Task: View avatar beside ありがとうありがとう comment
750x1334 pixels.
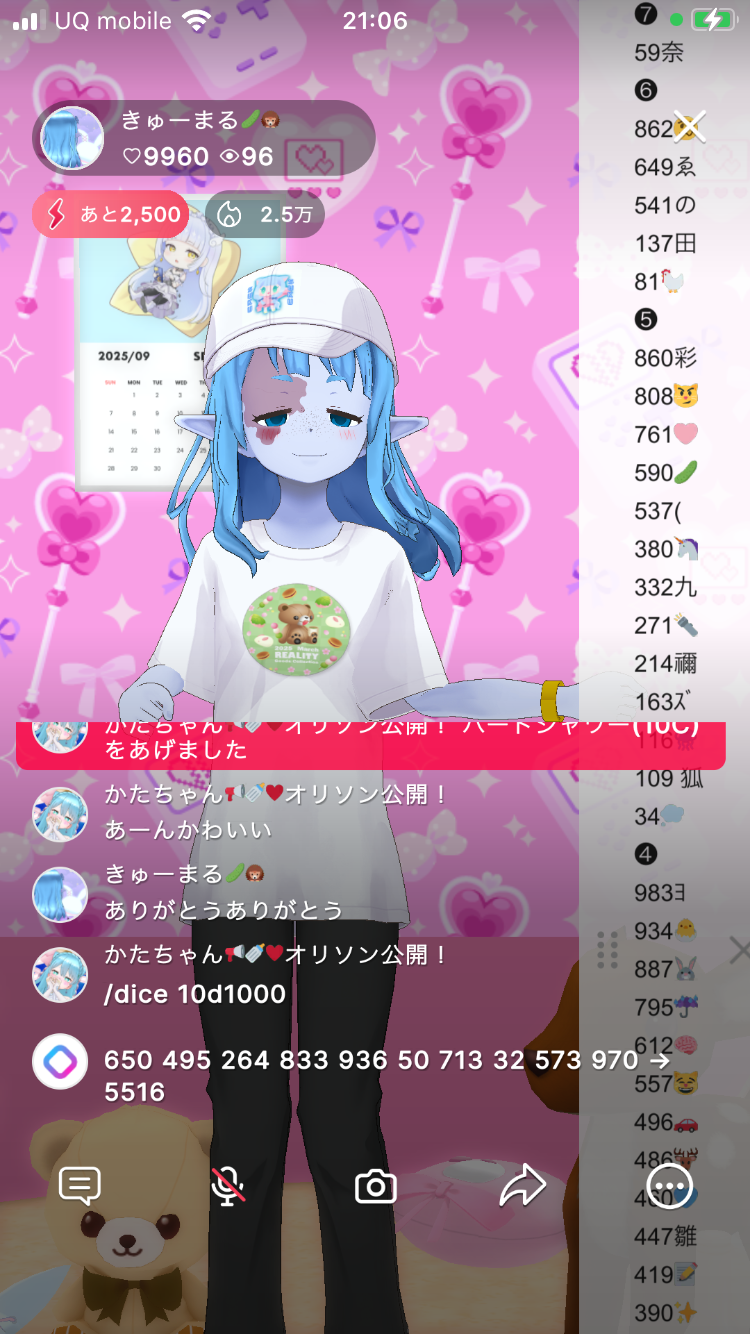Action: click(60, 894)
